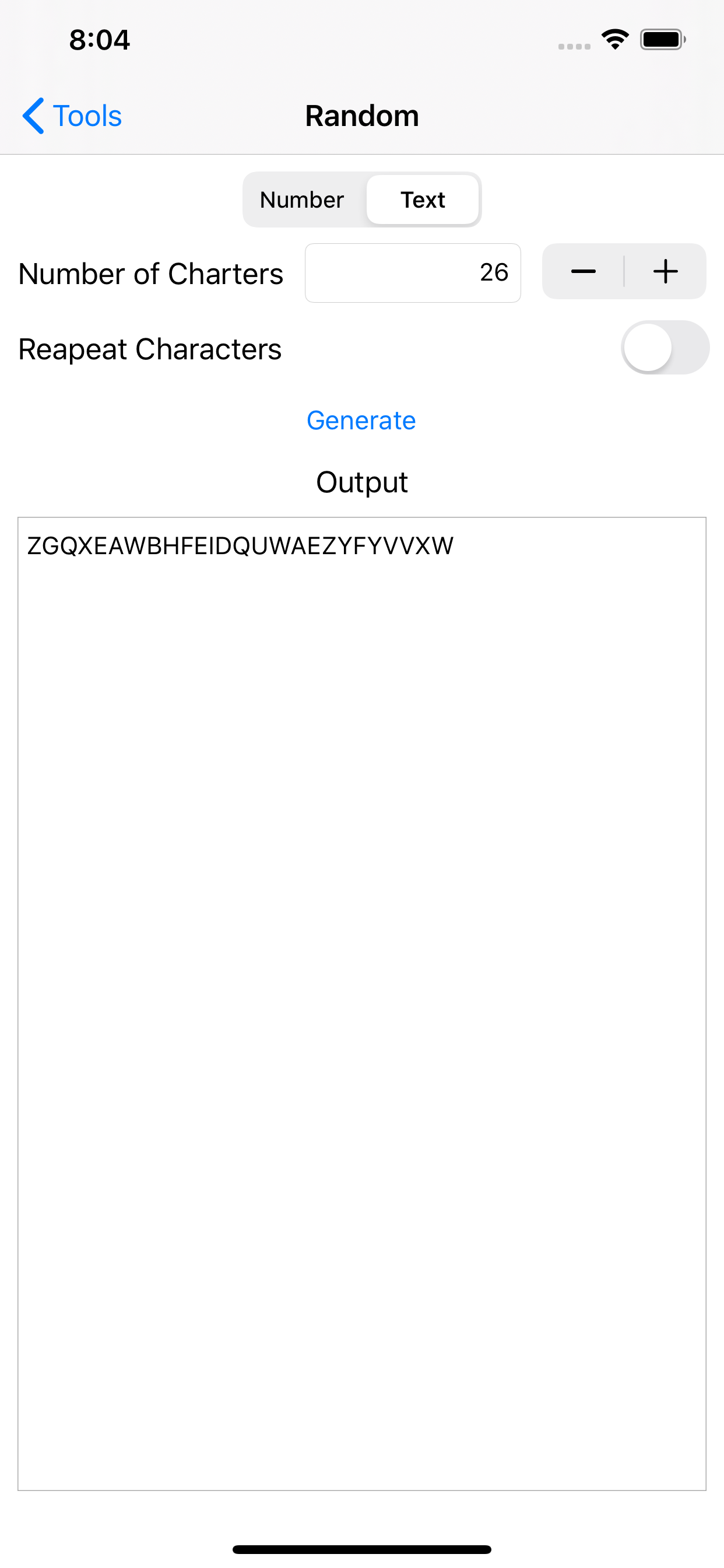Tap the back chevron to return to Tools
The width and height of the screenshot is (724, 1568).
tap(33, 116)
